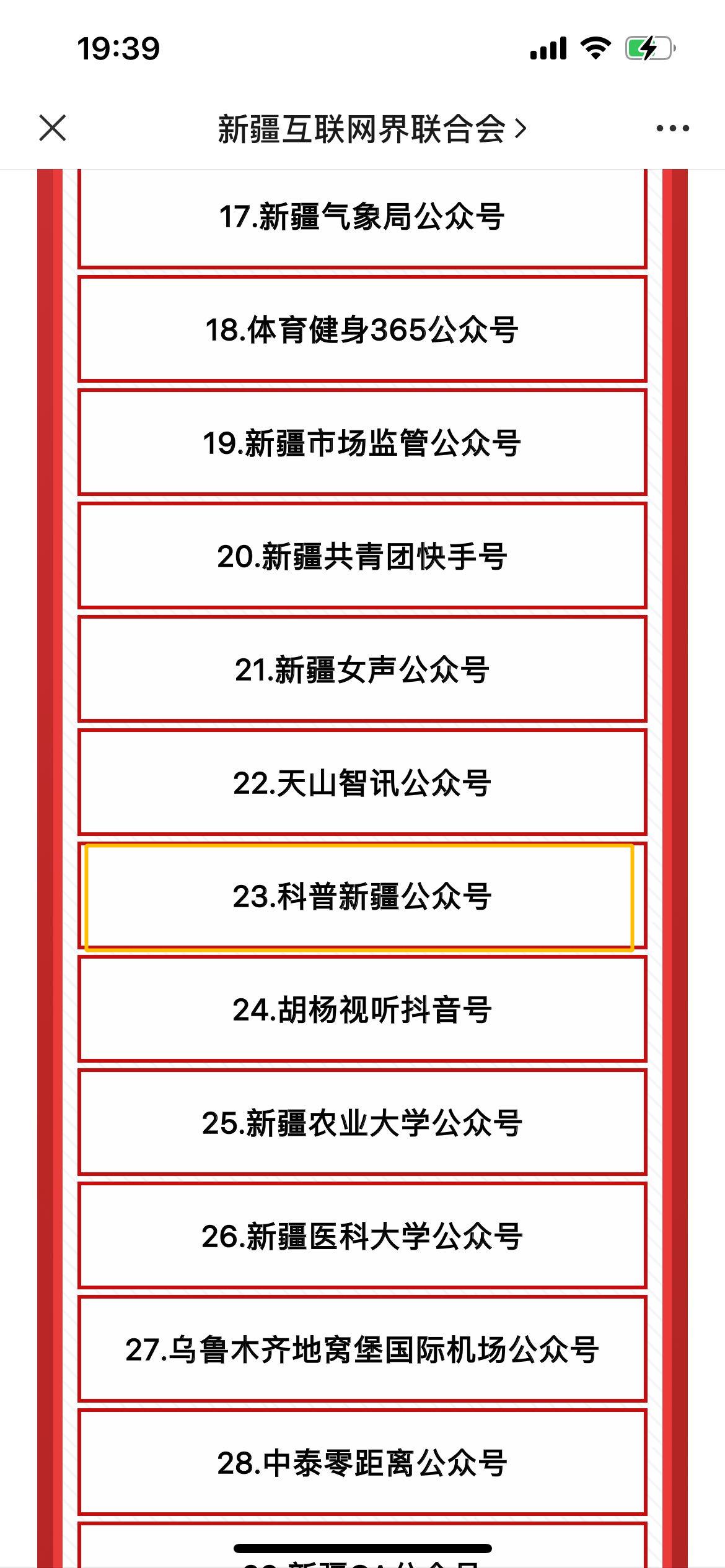Select 25.新疆农业大学公众号
This screenshot has width=725, height=1568.
pyautogui.click(x=362, y=1123)
